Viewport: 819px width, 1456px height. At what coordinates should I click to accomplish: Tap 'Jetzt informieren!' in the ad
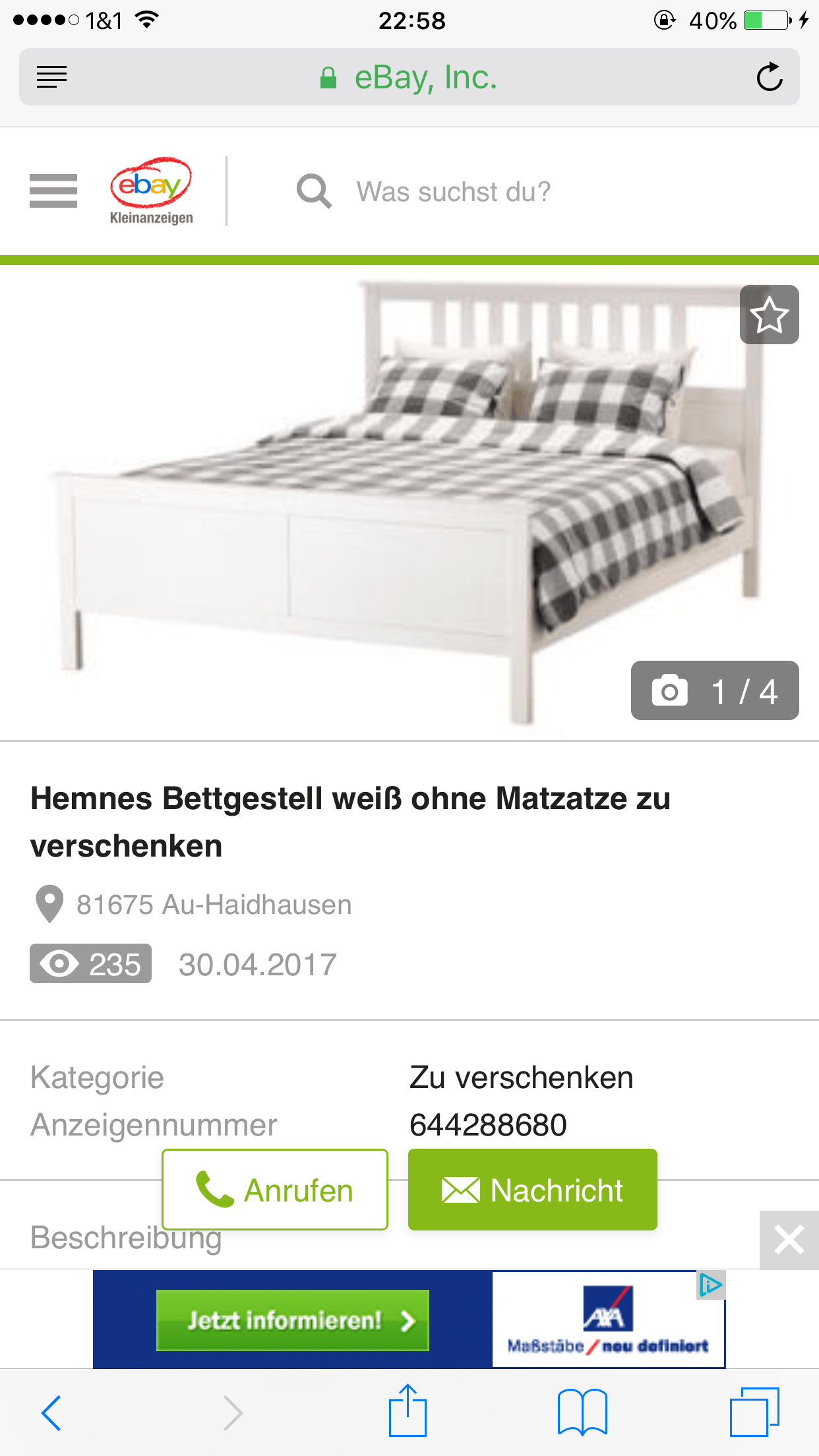pos(292,1320)
